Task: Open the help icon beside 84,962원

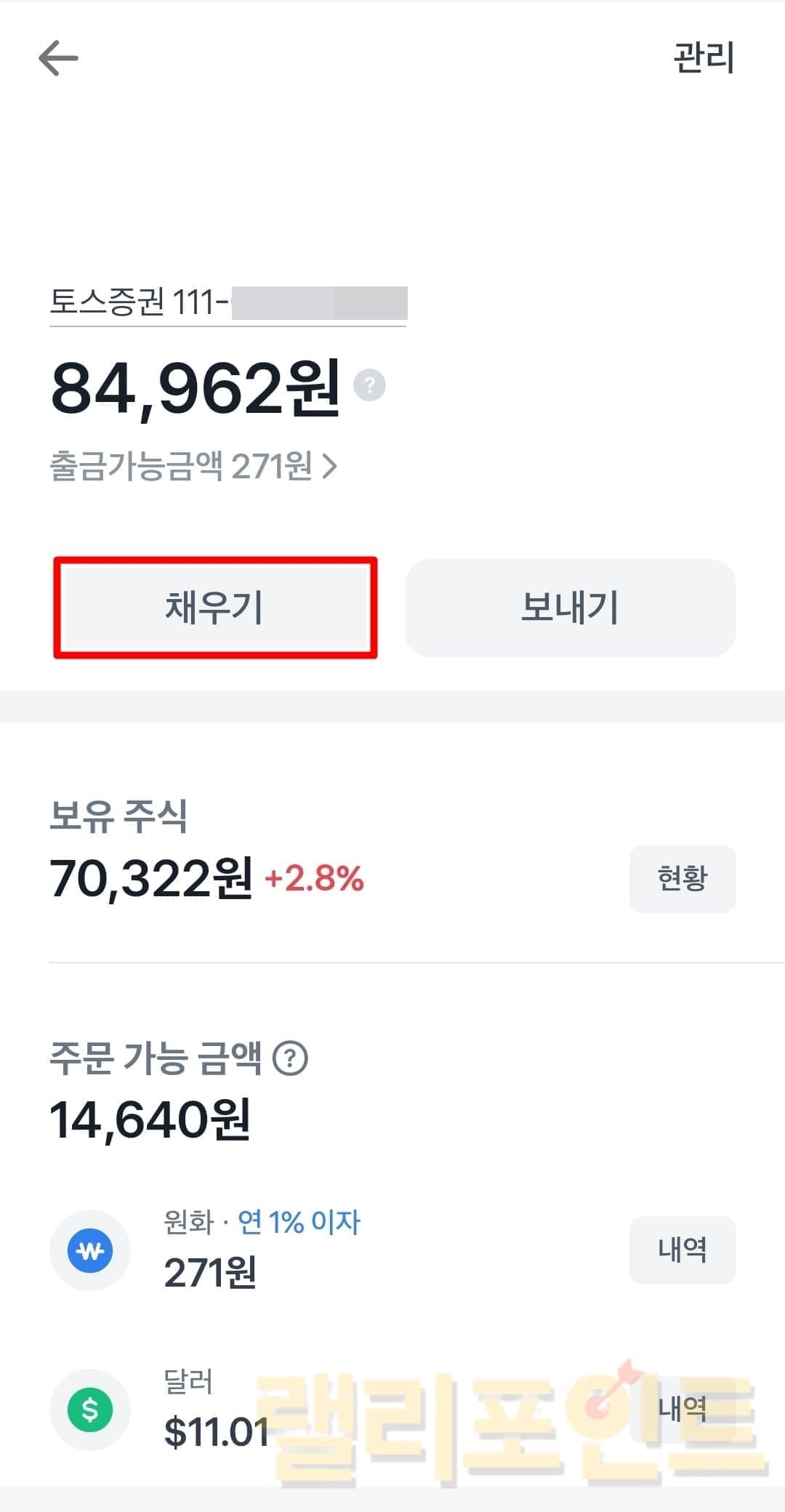Action: (x=369, y=385)
